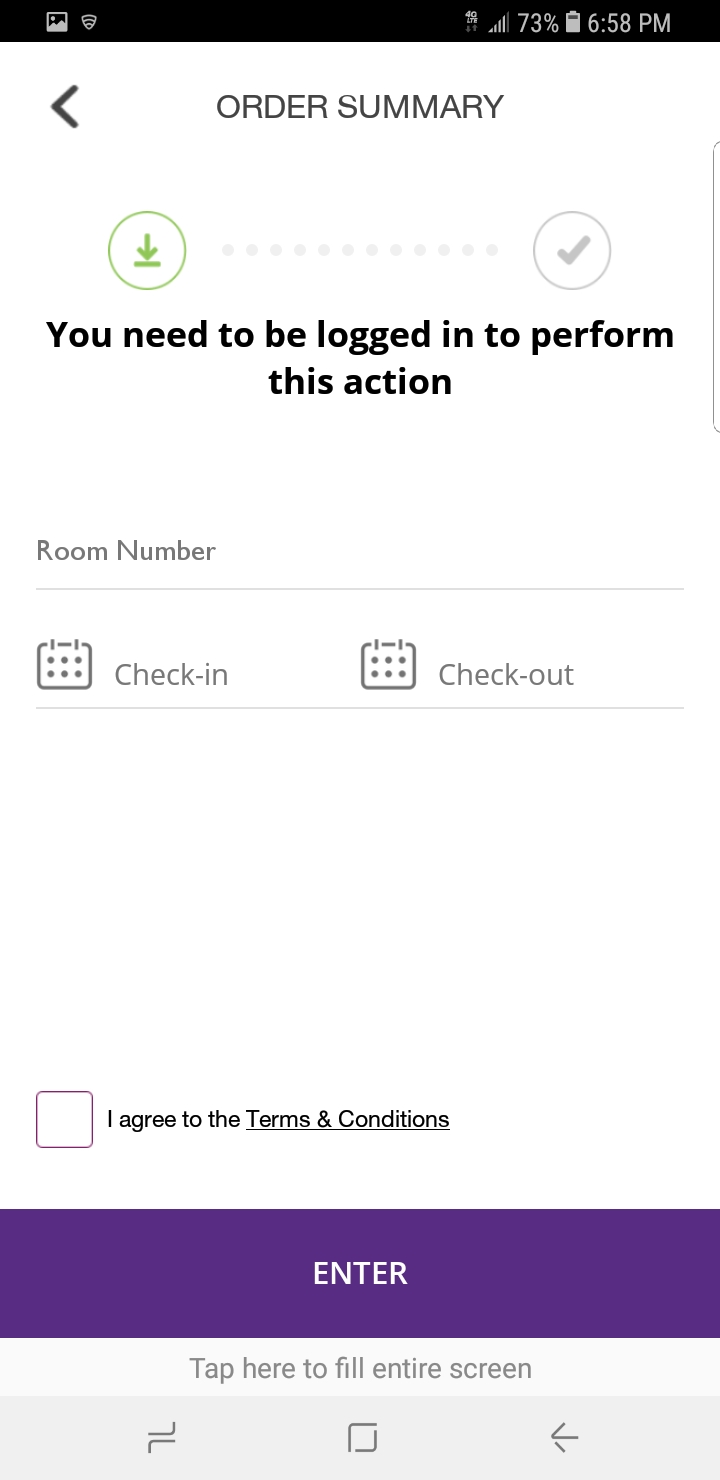This screenshot has width=720, height=1480.
Task: Tap here to fill entire screen
Action: tap(360, 1368)
